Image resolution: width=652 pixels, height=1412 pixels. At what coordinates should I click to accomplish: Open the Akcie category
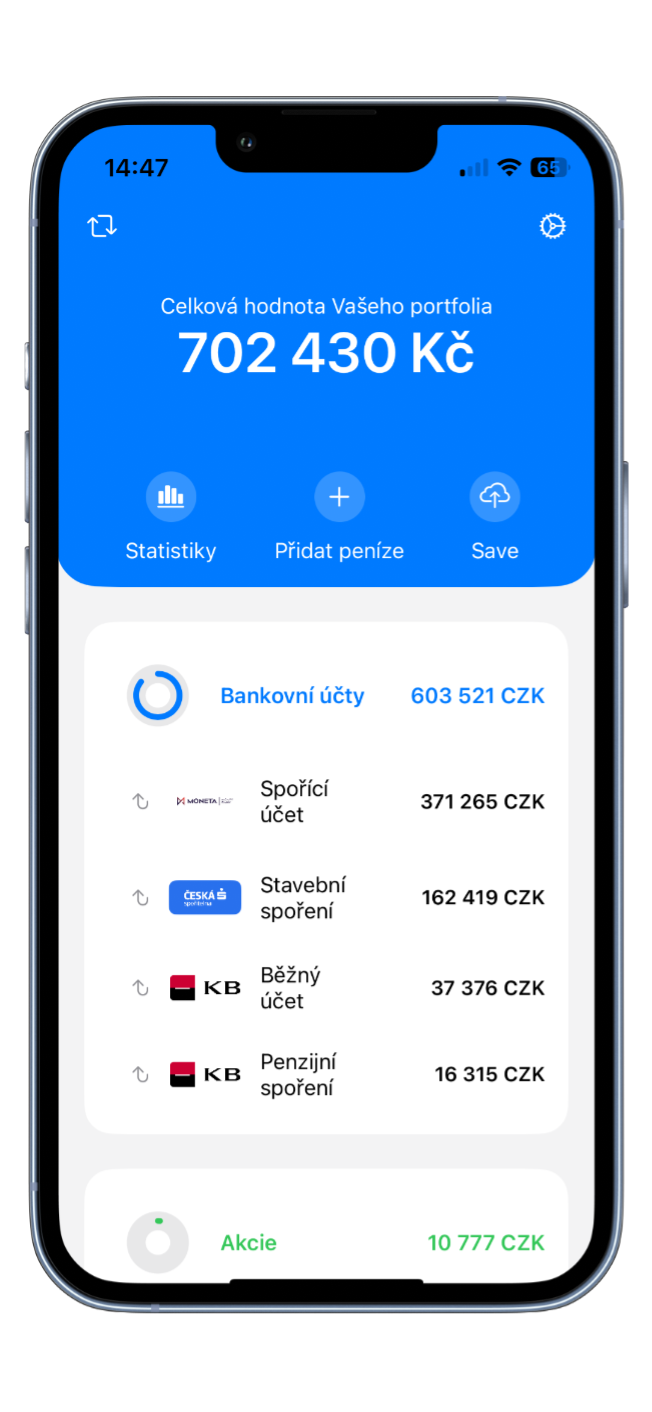(249, 1243)
